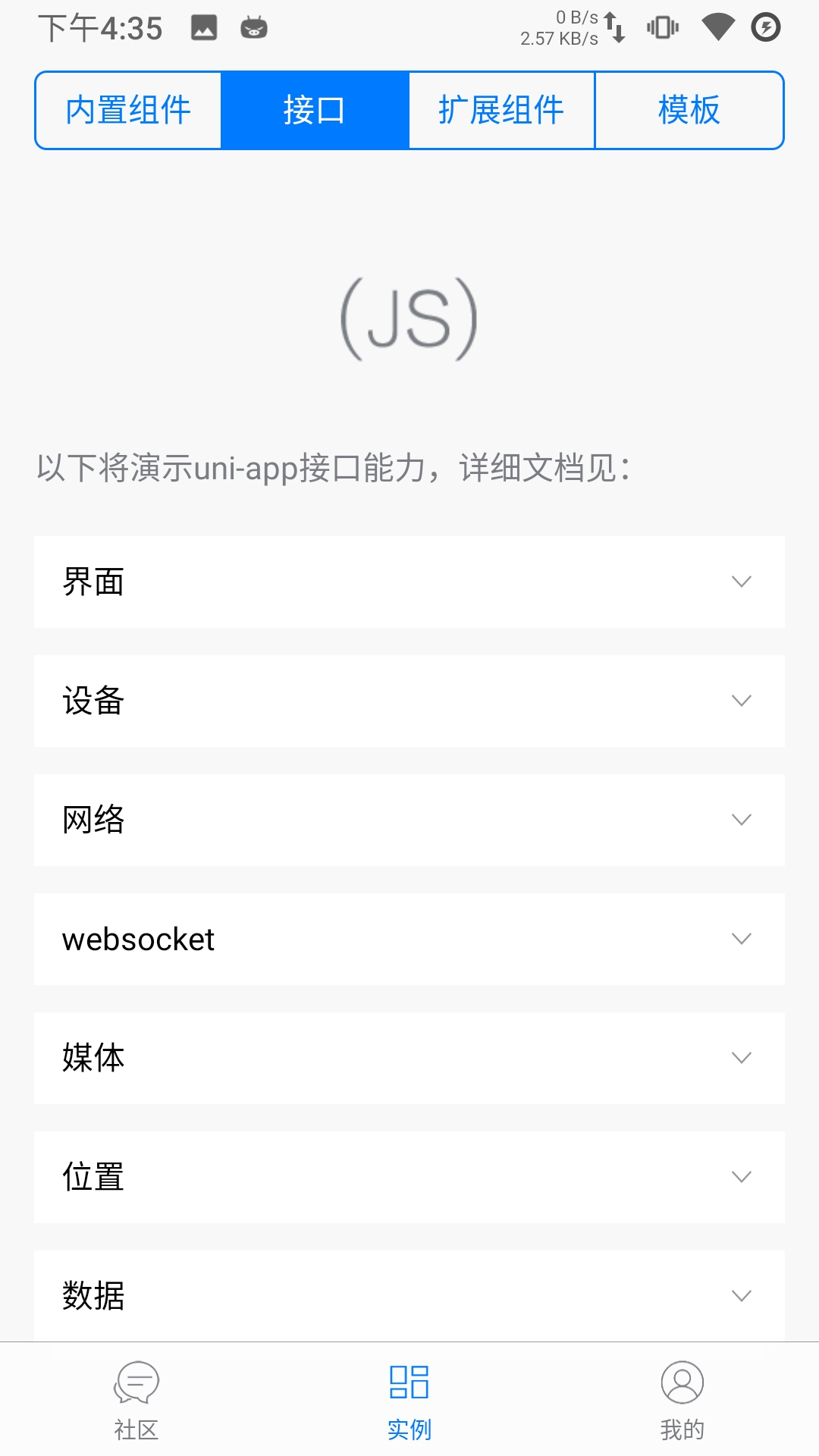
Task: Select the 实例 grid icon in bottom bar
Action: coord(409,1383)
